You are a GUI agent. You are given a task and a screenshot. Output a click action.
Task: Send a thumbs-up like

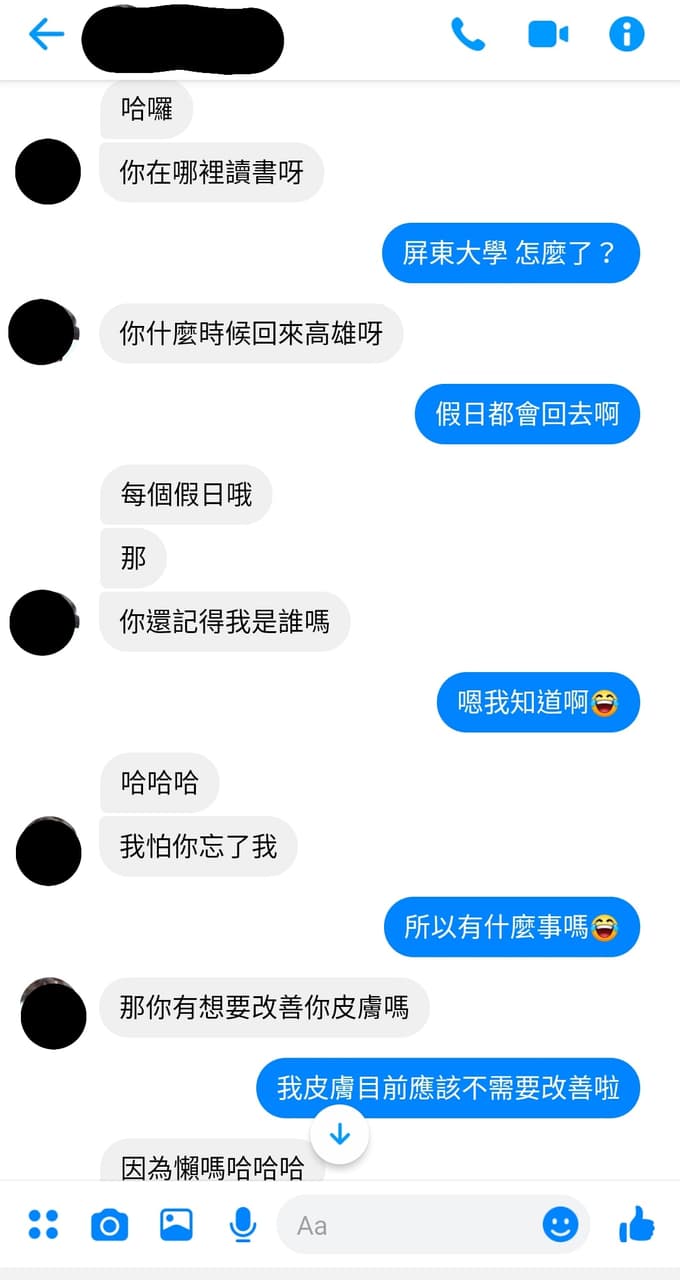(x=636, y=1223)
